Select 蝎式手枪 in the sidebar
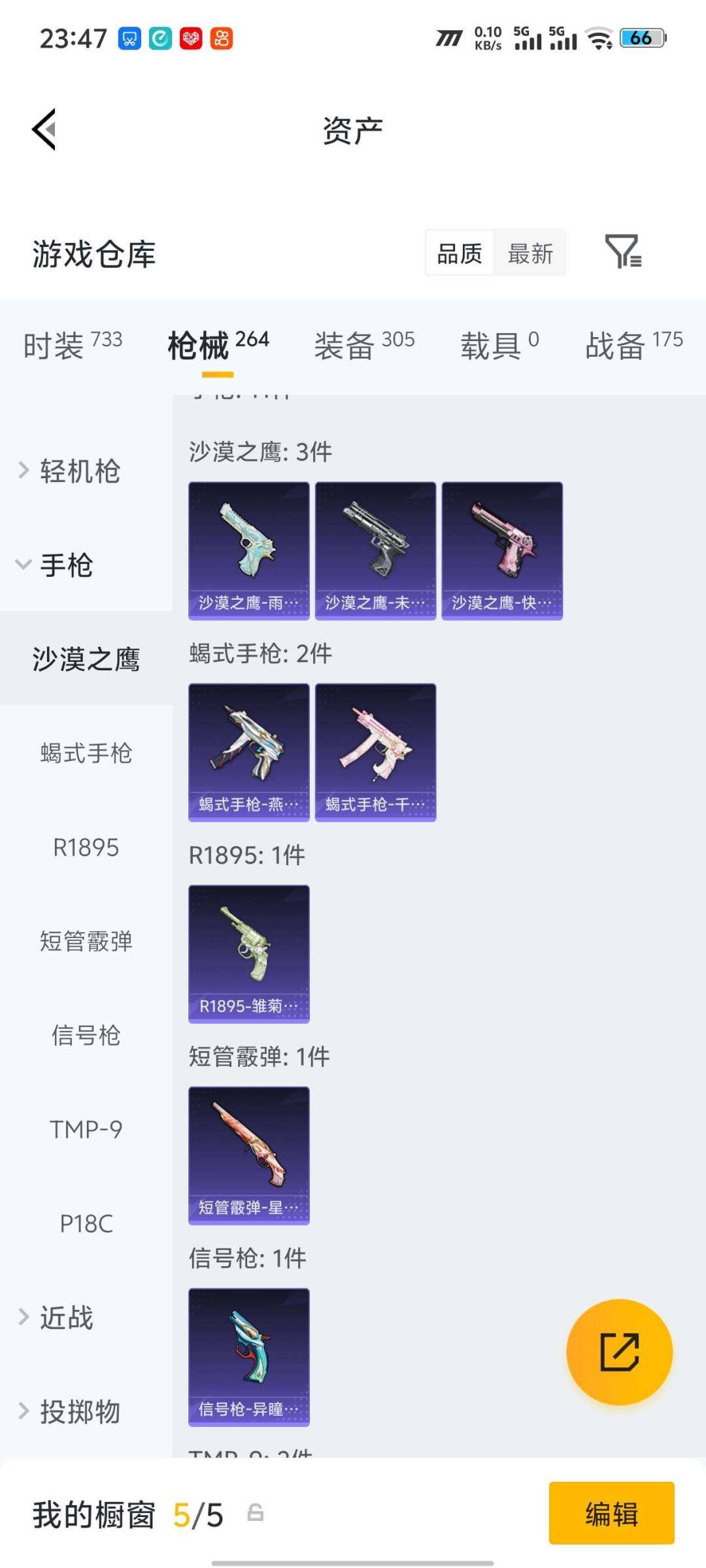This screenshot has height=1568, width=706. pyautogui.click(x=85, y=753)
